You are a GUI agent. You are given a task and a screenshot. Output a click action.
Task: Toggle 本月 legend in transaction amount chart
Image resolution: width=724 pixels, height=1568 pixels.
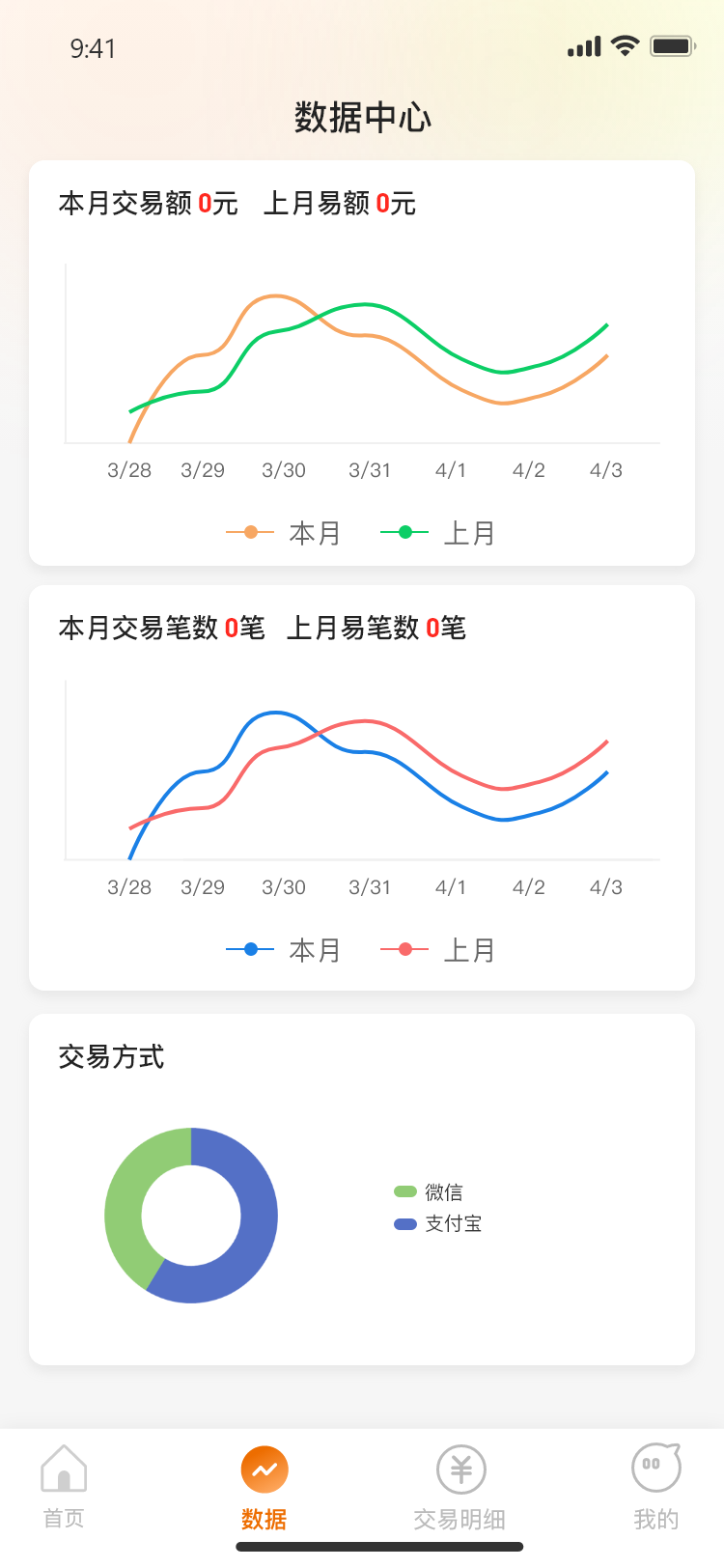coord(285,533)
